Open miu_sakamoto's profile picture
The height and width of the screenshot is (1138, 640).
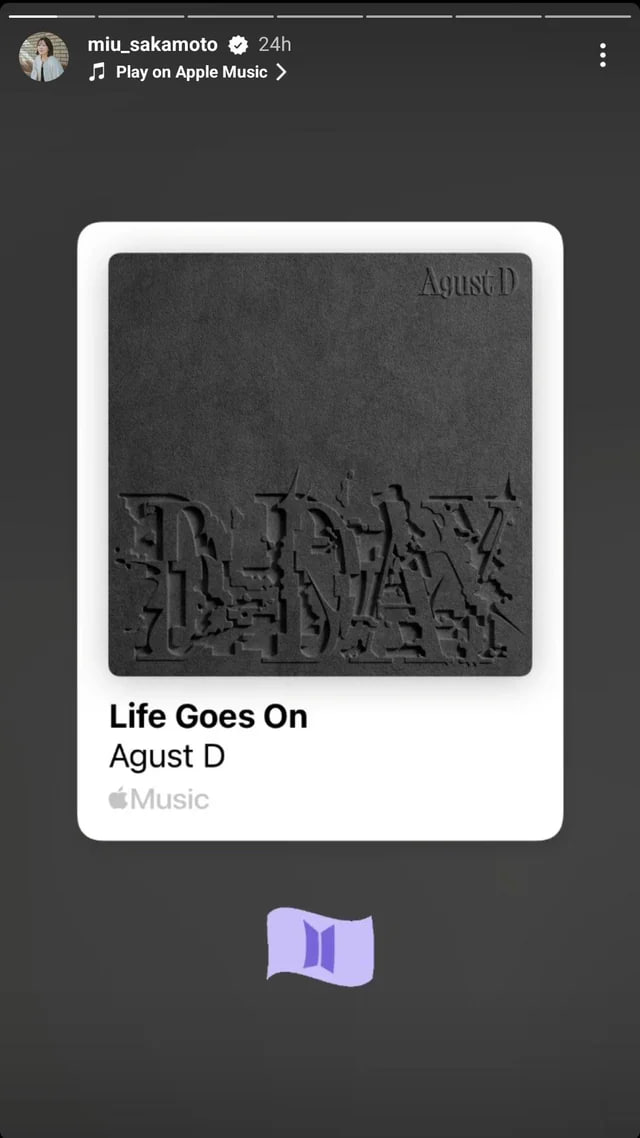click(44, 57)
